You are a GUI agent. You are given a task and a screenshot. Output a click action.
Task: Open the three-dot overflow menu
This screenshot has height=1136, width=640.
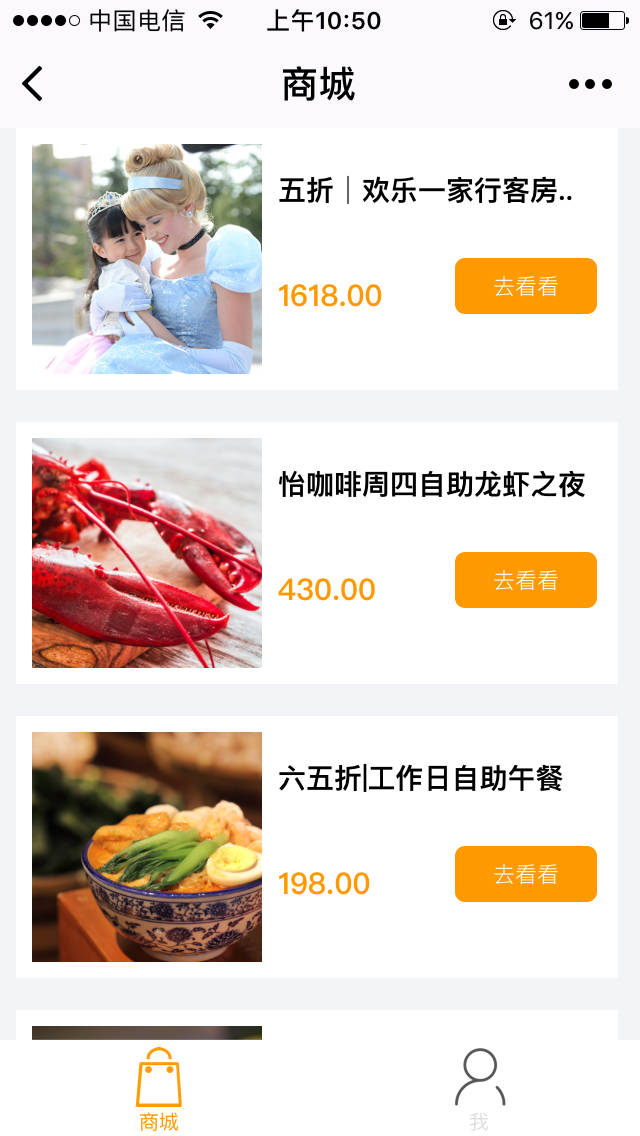(590, 84)
